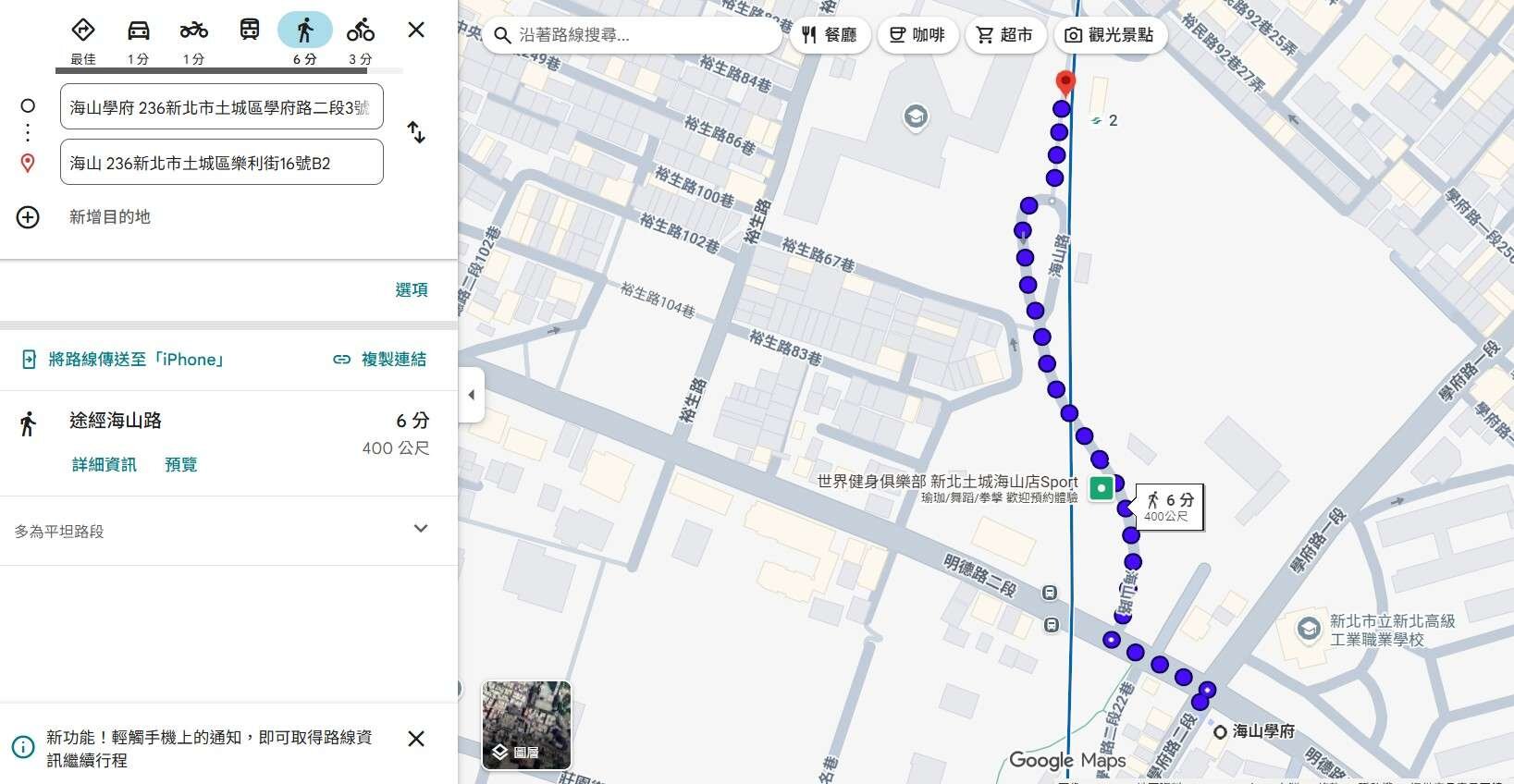Open 詳細資訊 for the 海山路 route
The width and height of the screenshot is (1514, 784).
104,465
